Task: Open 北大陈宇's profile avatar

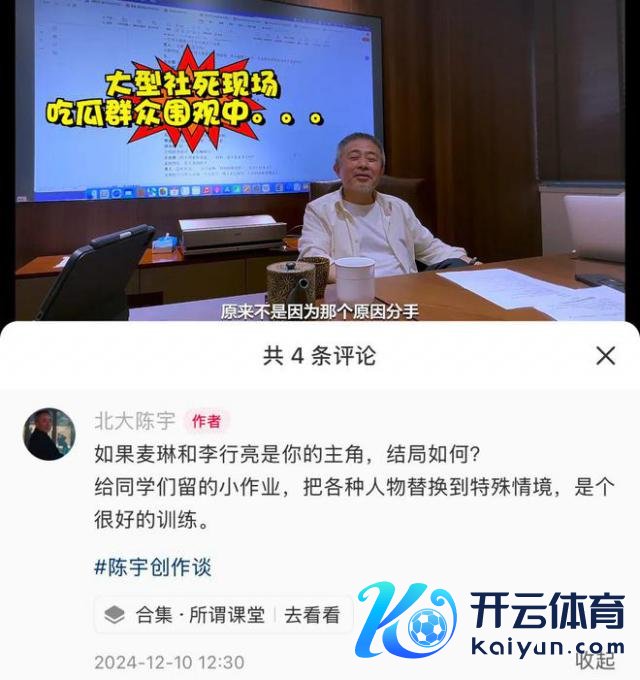Action: (49, 434)
